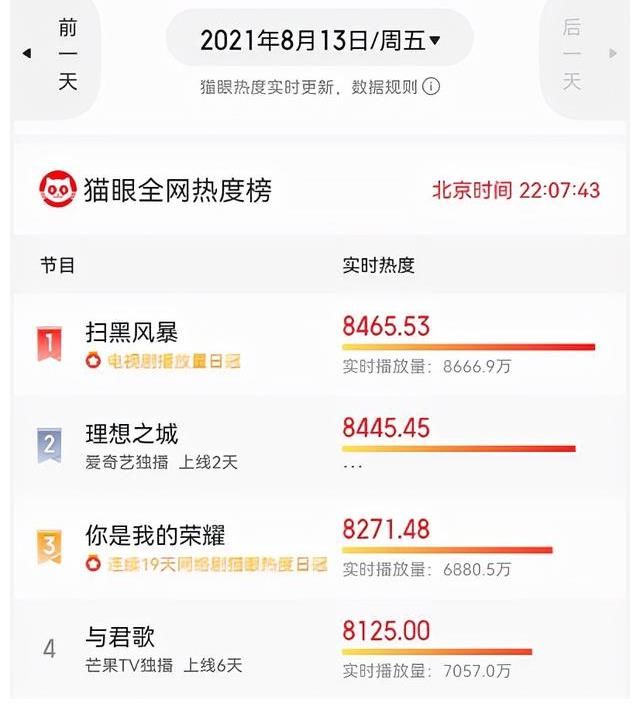Open the date picker 2021年8月13日
This screenshot has width=640, height=719.
coord(319,41)
